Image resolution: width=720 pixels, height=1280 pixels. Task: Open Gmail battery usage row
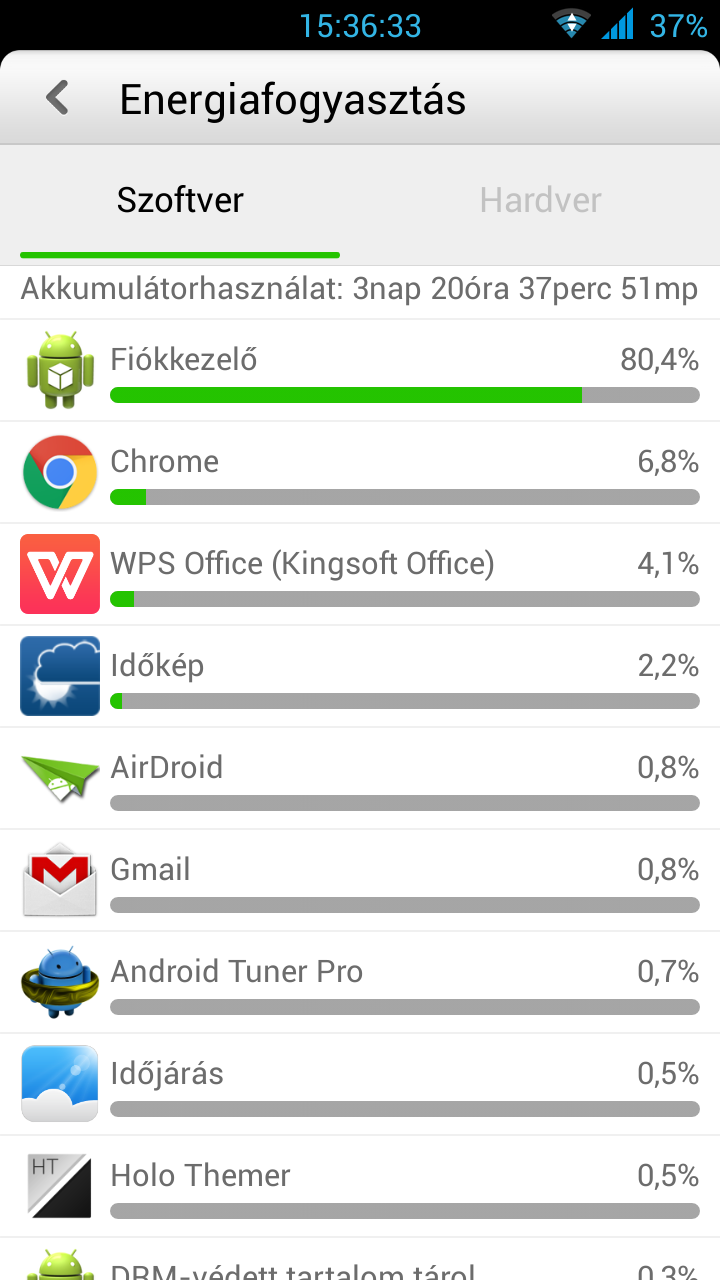point(360,881)
